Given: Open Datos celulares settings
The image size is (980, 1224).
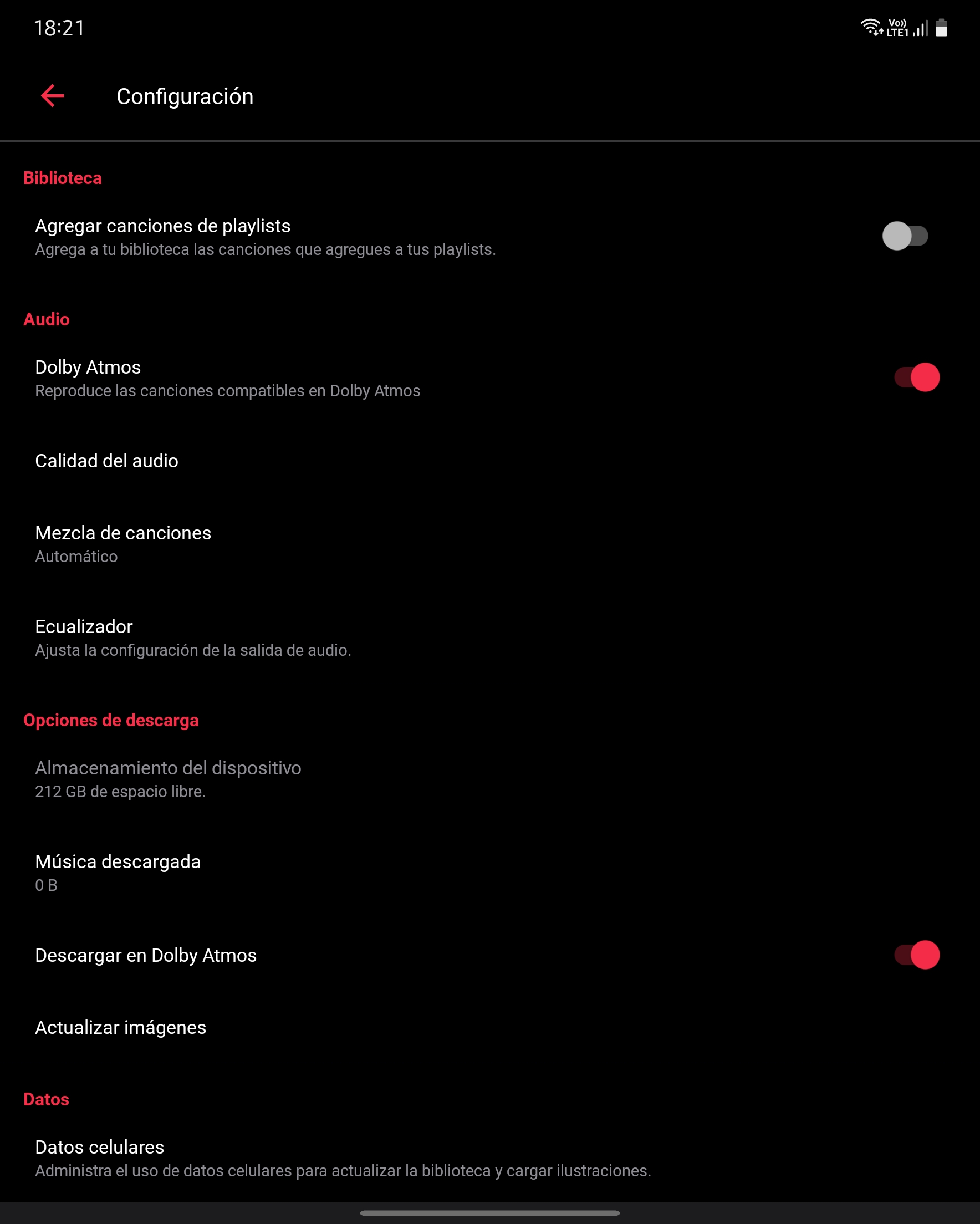Looking at the screenshot, I should pyautogui.click(x=100, y=1157).
